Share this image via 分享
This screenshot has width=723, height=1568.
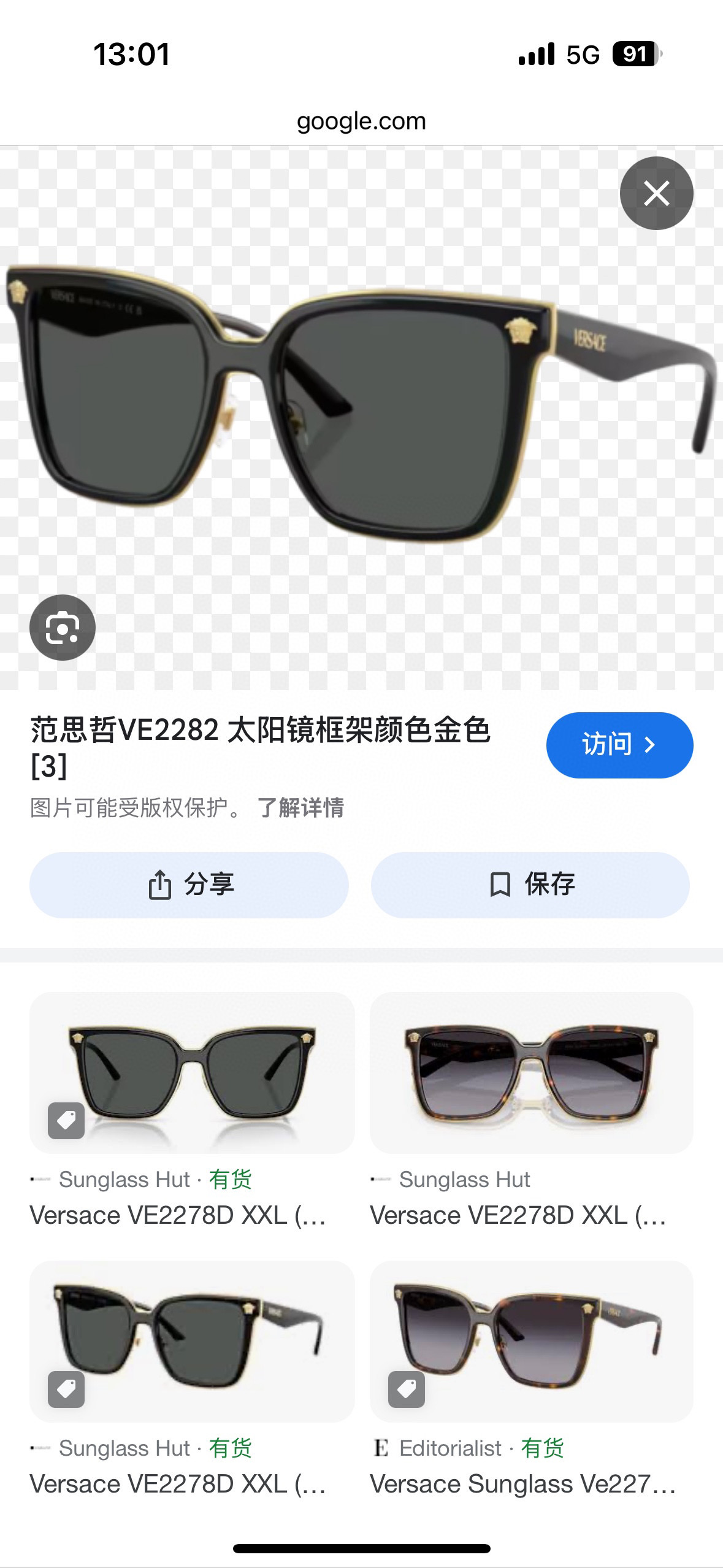point(189,885)
